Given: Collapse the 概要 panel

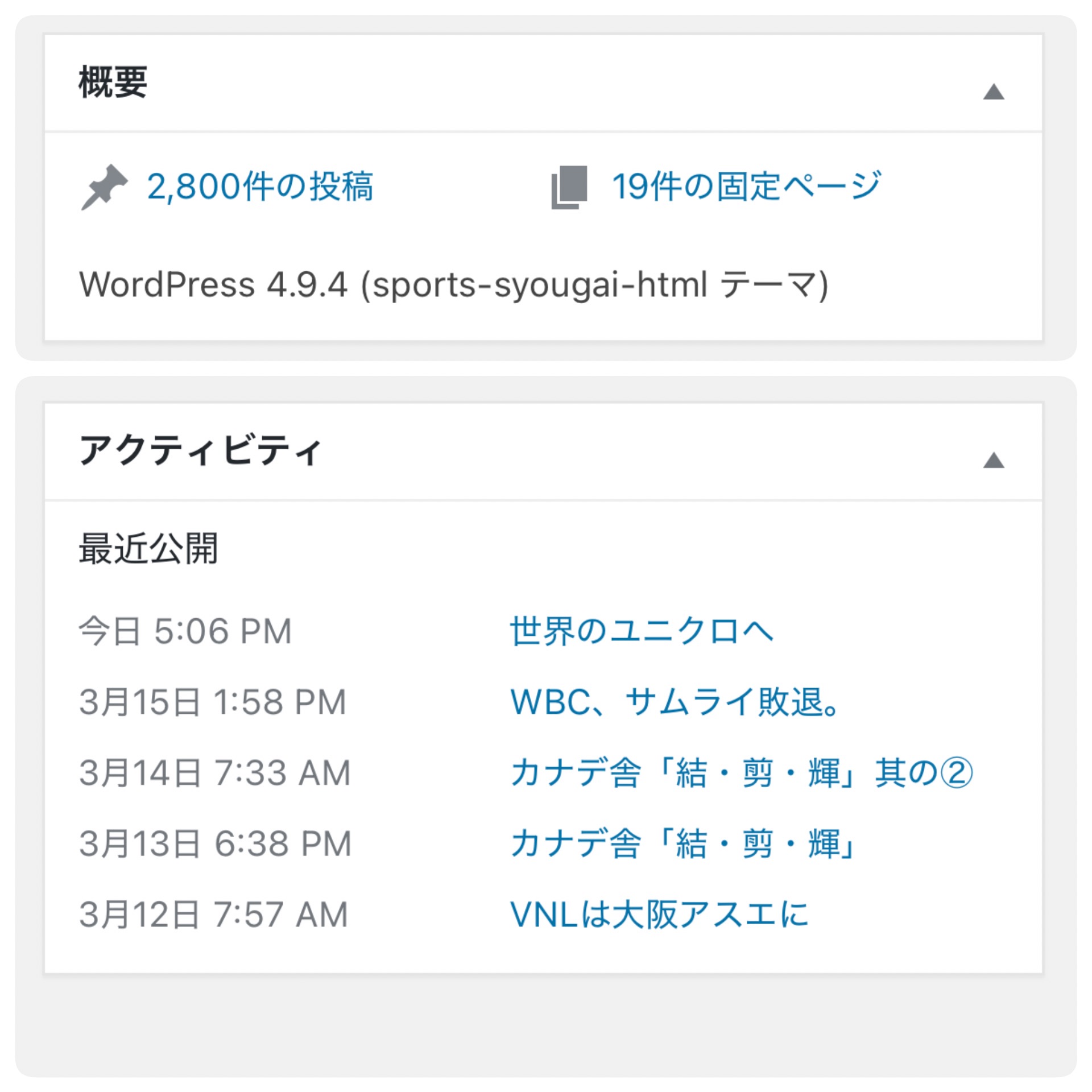Looking at the screenshot, I should [x=993, y=92].
